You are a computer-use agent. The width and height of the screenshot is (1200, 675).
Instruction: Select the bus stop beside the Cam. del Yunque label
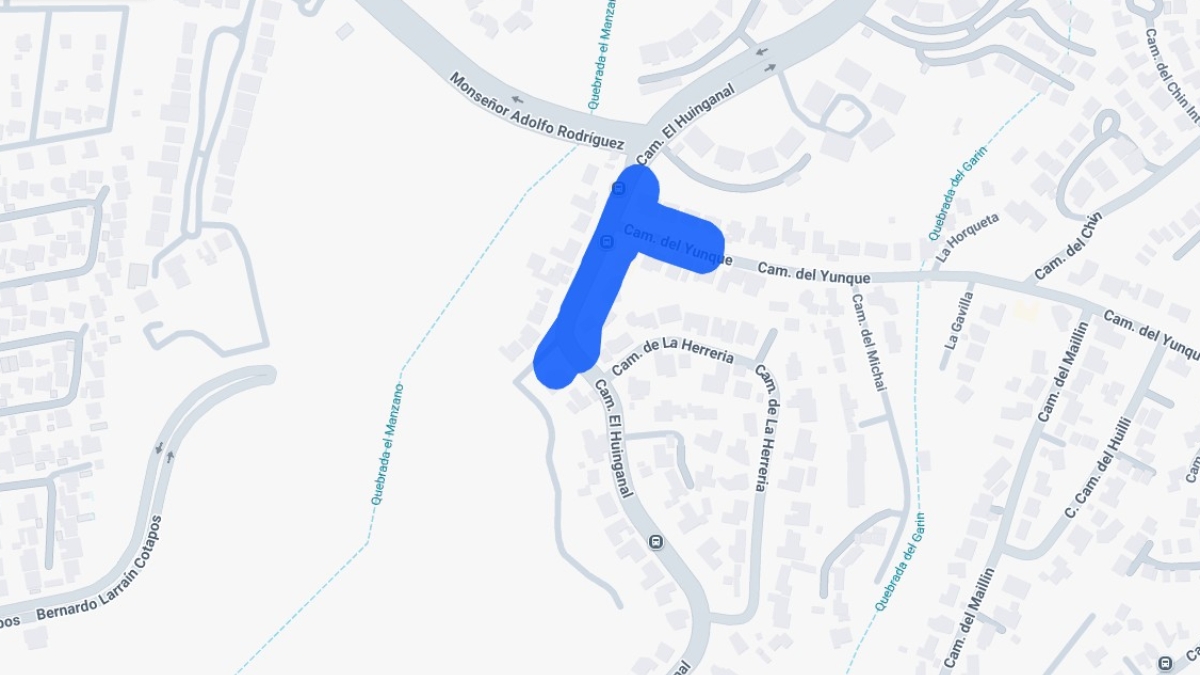pos(606,242)
